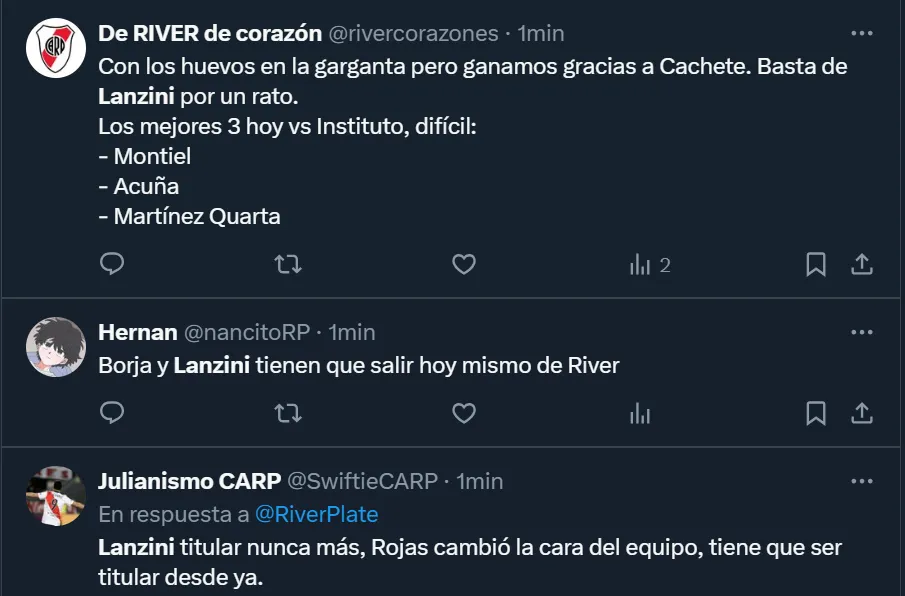
Task: Open Julianismo CARP's profile picture
Action: (x=55, y=496)
